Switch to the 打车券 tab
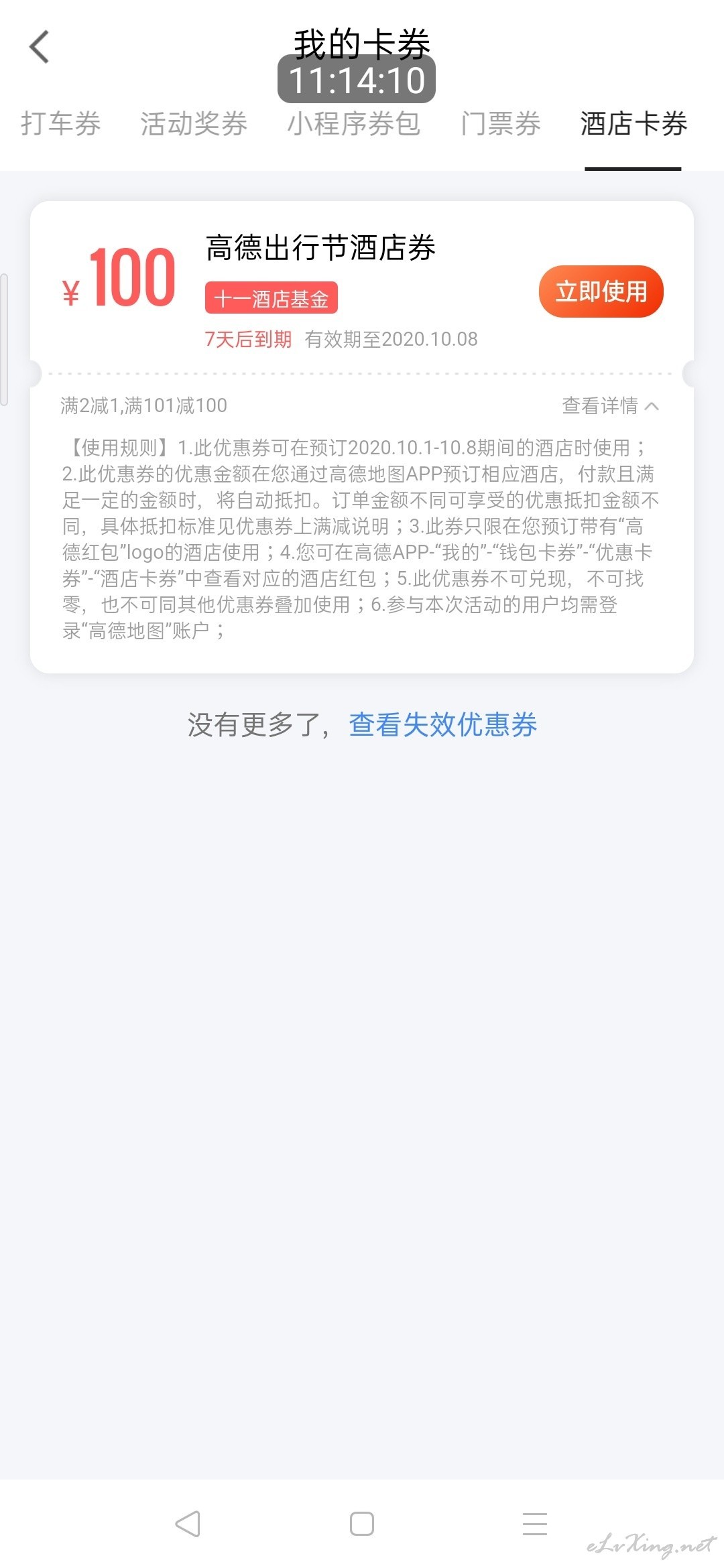 pyautogui.click(x=61, y=124)
